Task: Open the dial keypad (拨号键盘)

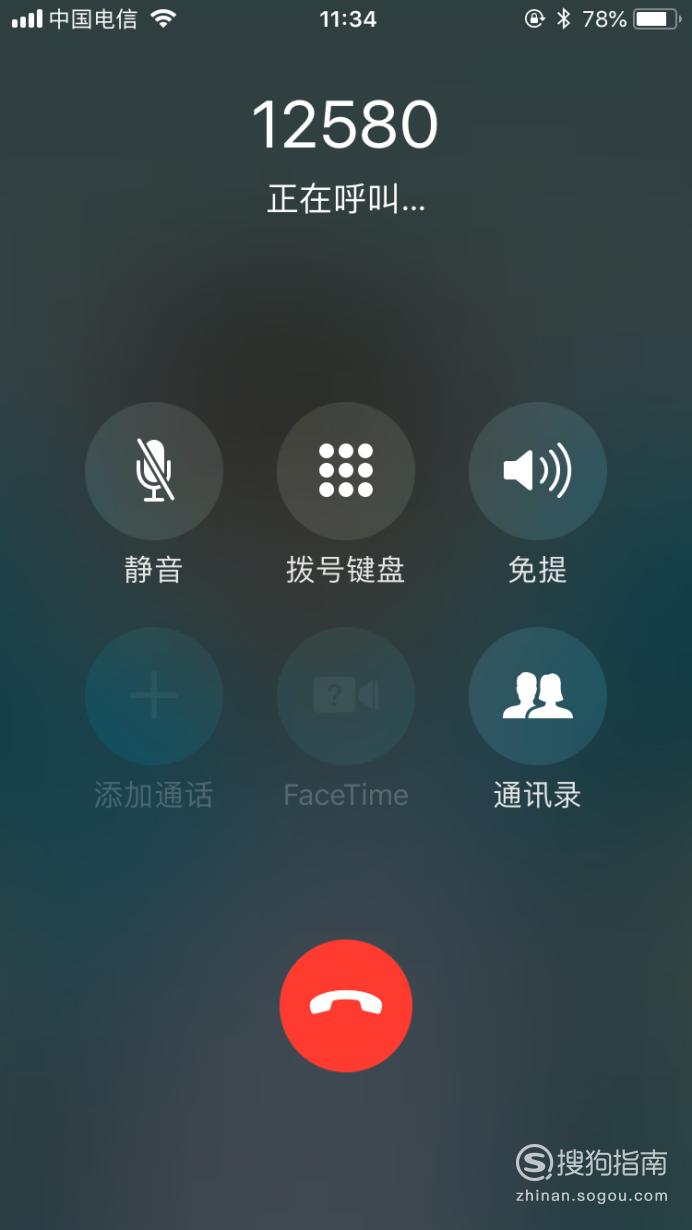Action: click(346, 471)
